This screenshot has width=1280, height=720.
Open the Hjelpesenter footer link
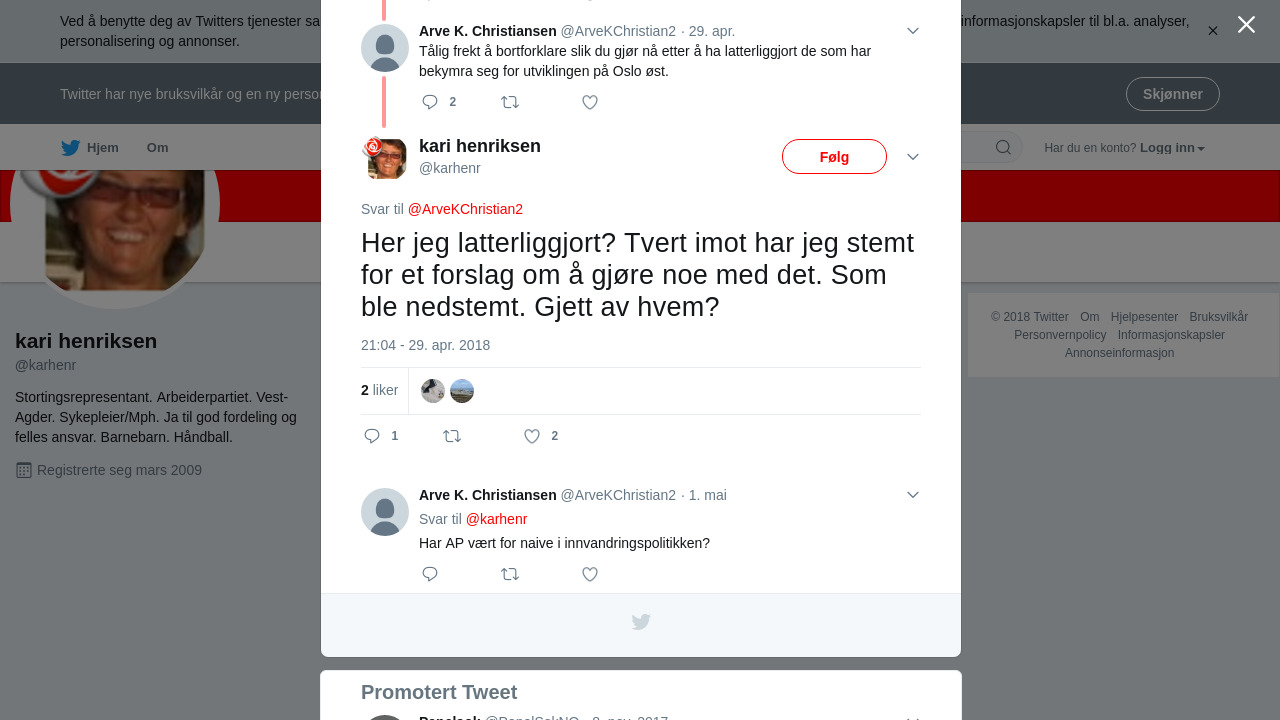[x=1144, y=317]
